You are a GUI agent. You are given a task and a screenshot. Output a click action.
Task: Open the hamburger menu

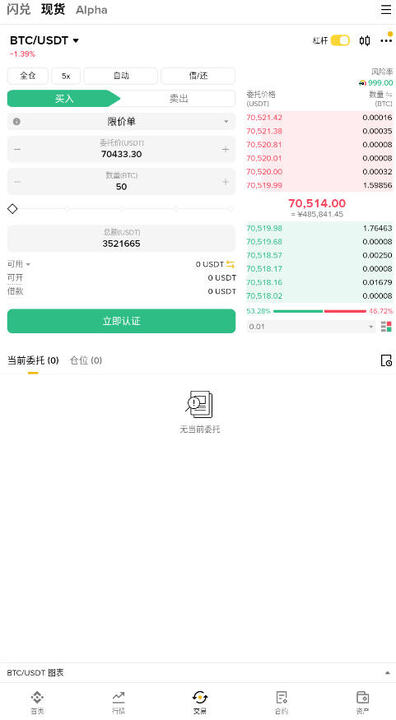point(386,10)
